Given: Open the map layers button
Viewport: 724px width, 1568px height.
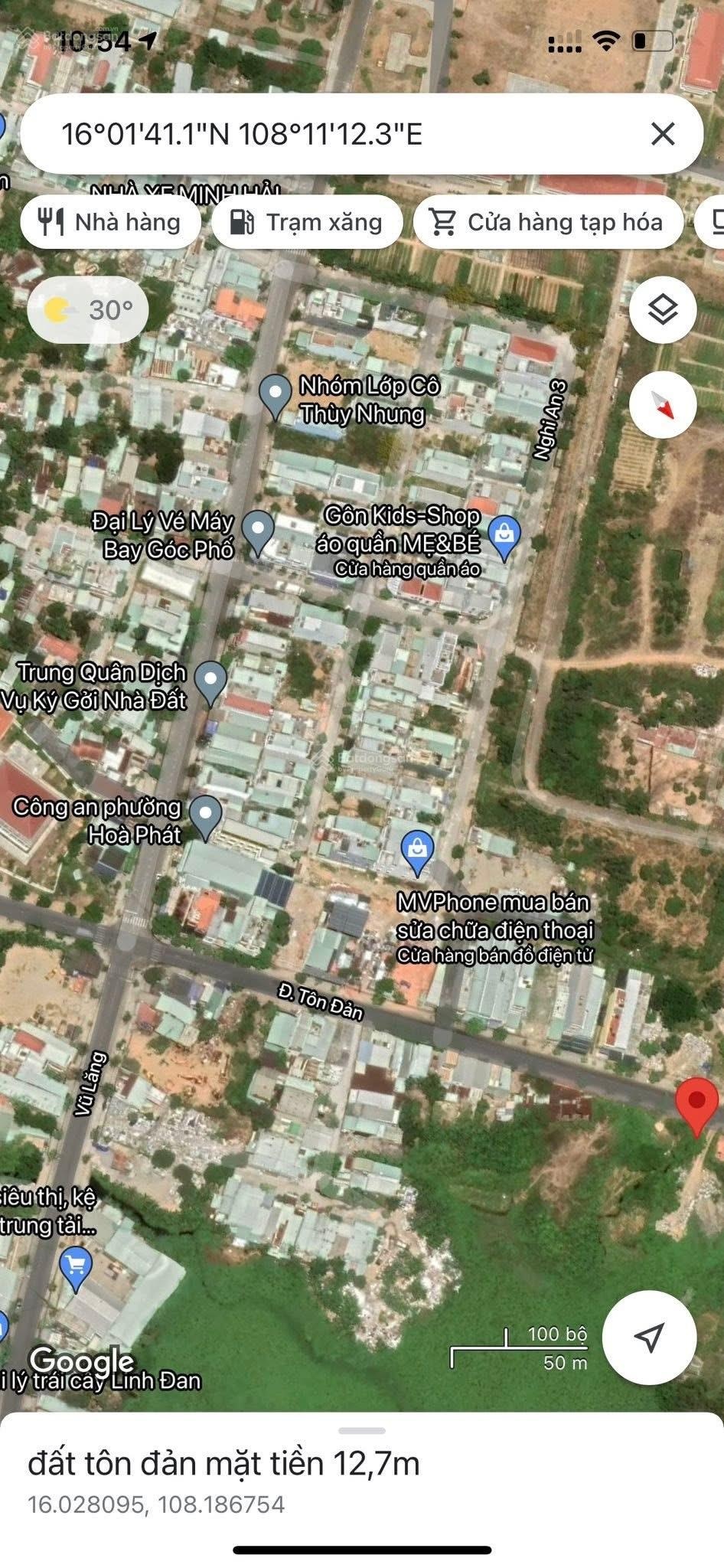Looking at the screenshot, I should pyautogui.click(x=663, y=310).
